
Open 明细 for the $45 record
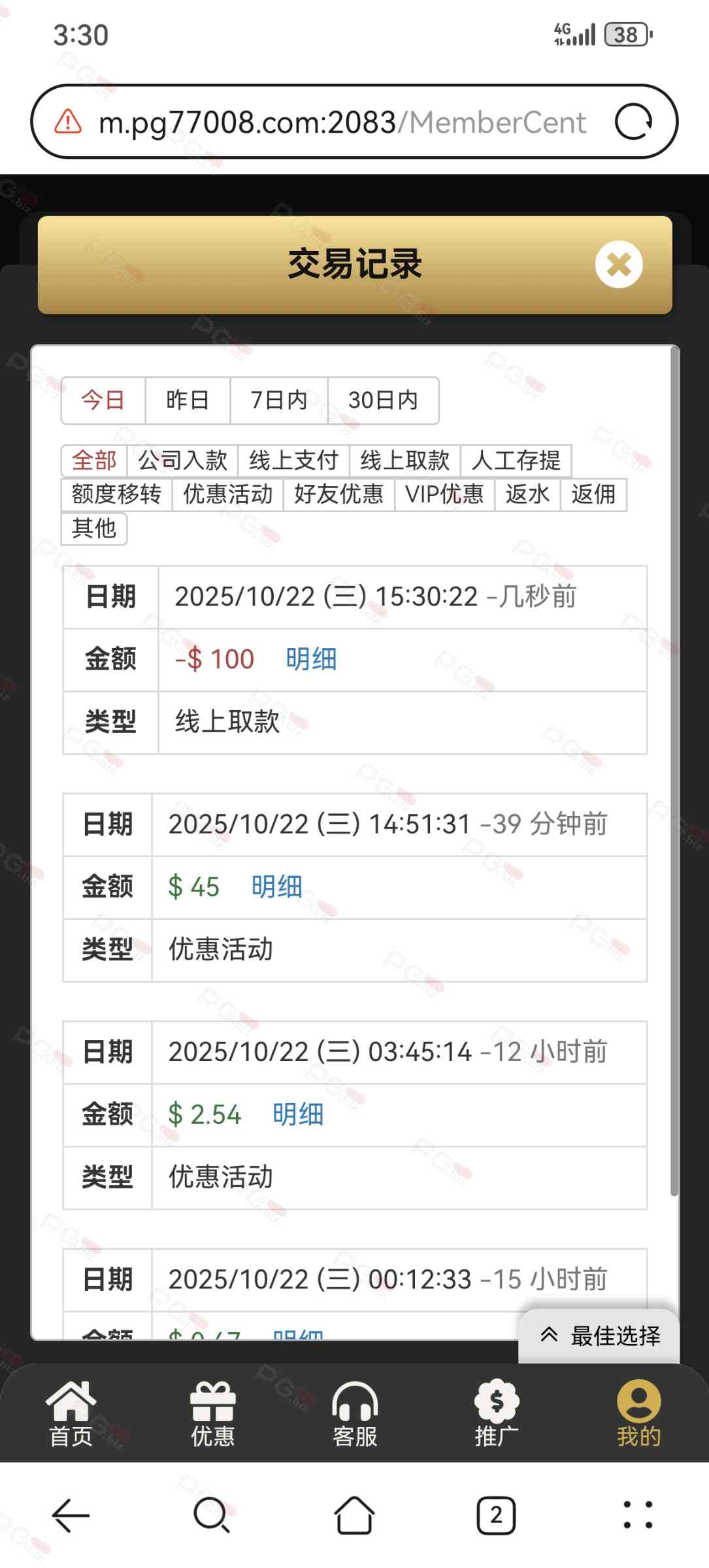[x=276, y=887]
